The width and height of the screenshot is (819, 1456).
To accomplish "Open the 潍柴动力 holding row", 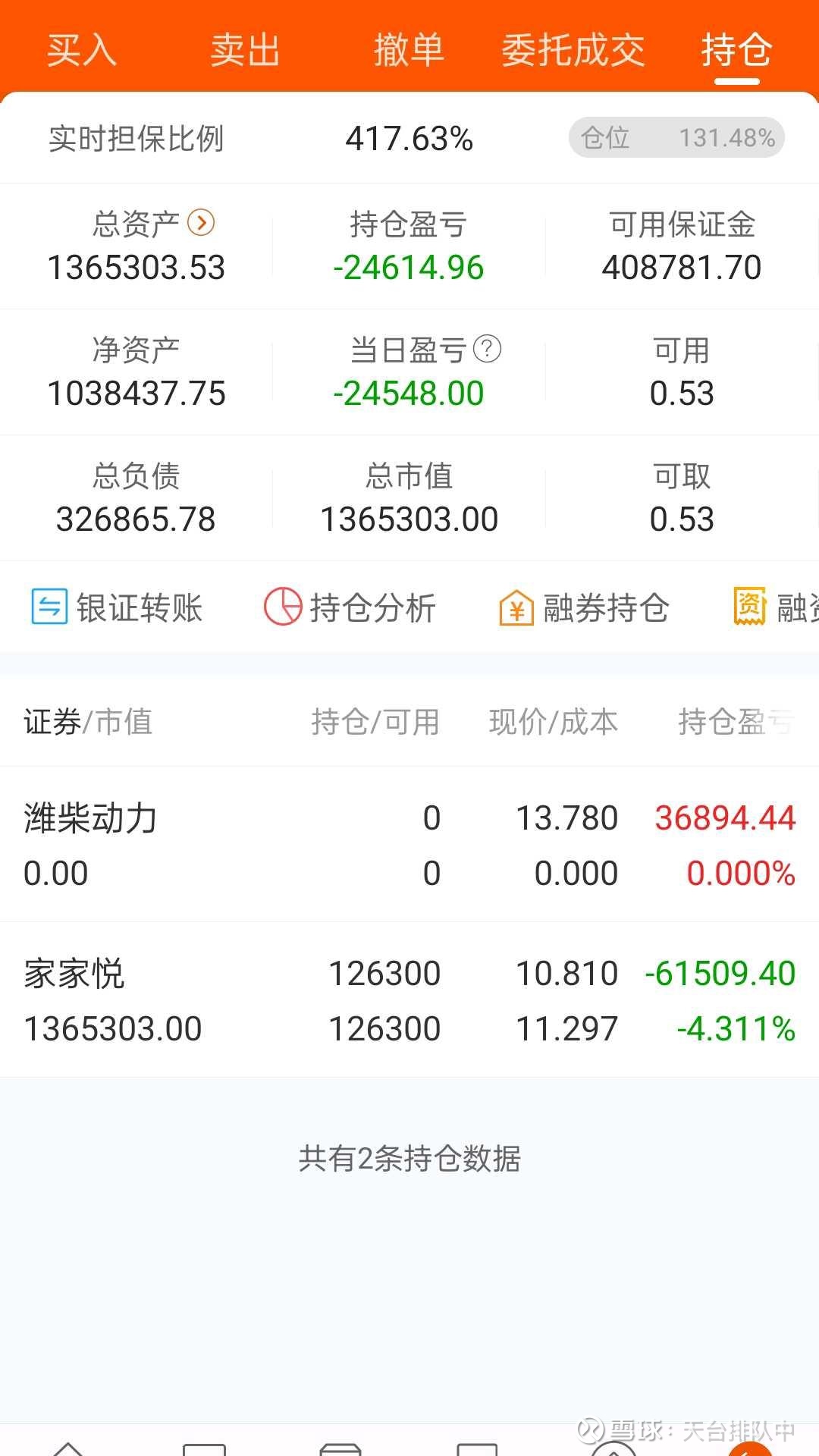I will [x=409, y=845].
